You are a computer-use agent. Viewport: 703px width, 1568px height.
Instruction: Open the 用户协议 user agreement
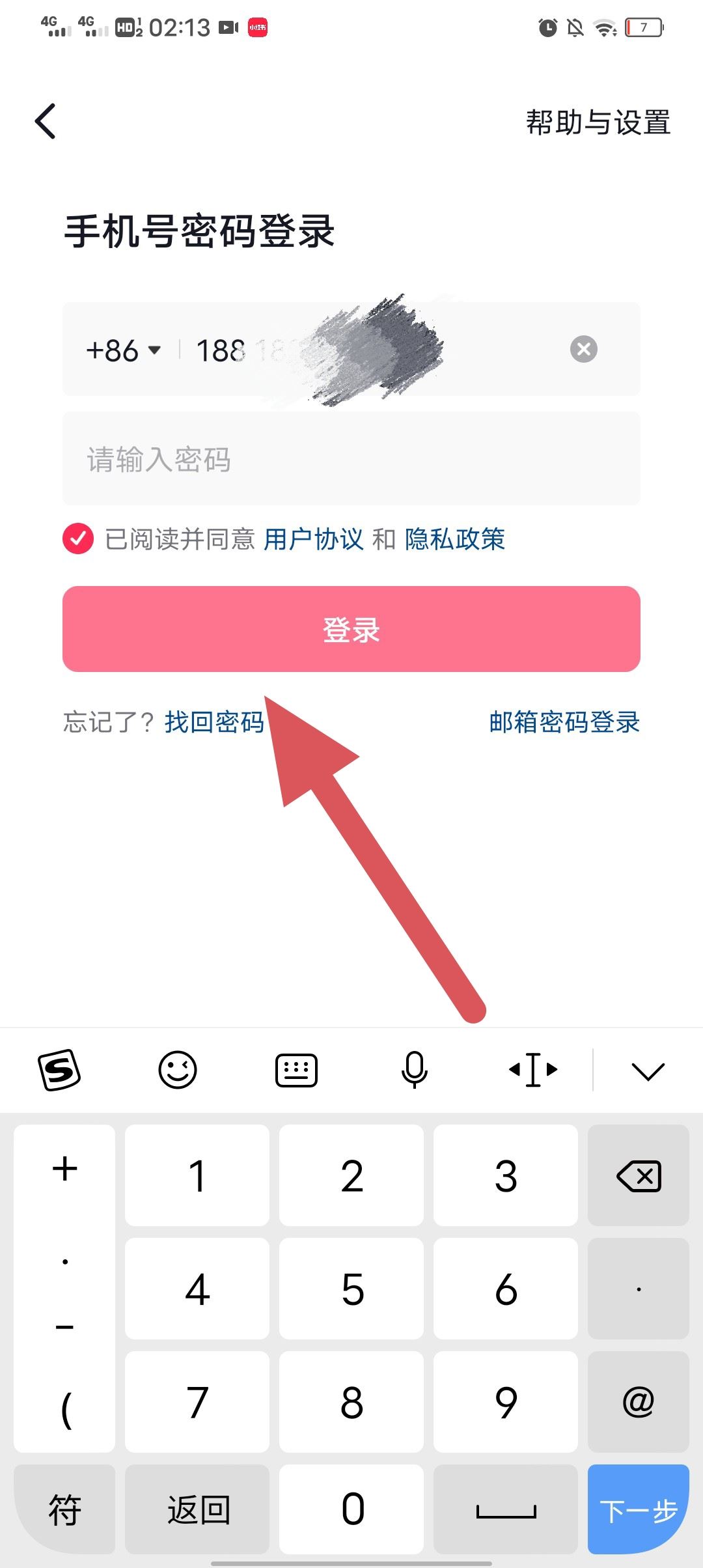314,539
